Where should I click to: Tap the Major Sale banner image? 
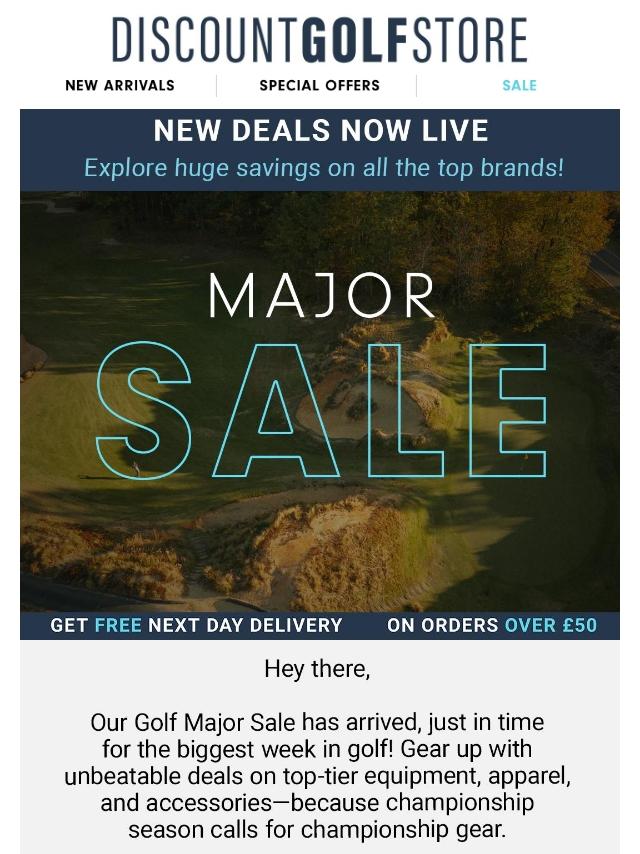(320, 400)
